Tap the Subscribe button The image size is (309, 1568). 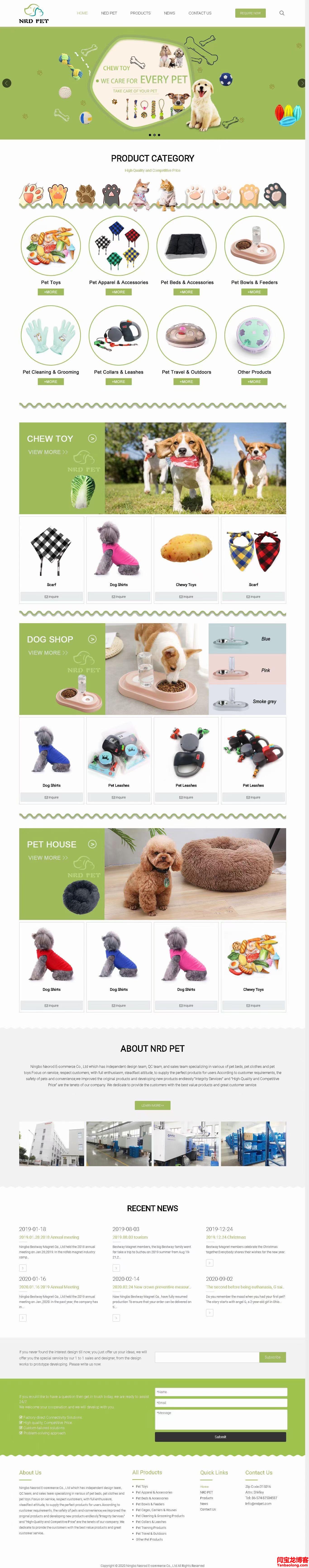click(x=272, y=1357)
